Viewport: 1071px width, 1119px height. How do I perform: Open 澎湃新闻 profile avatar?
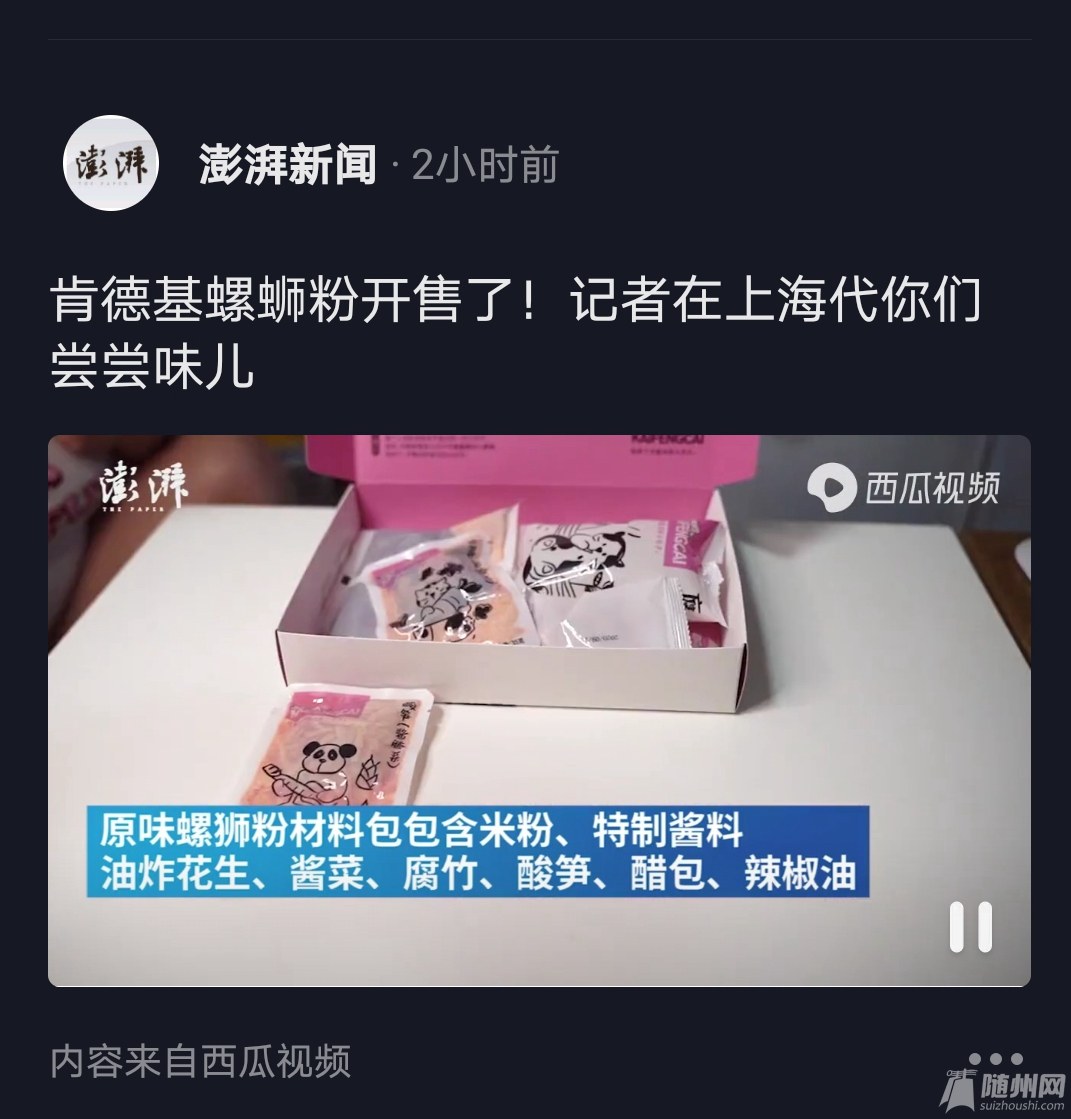[112, 165]
